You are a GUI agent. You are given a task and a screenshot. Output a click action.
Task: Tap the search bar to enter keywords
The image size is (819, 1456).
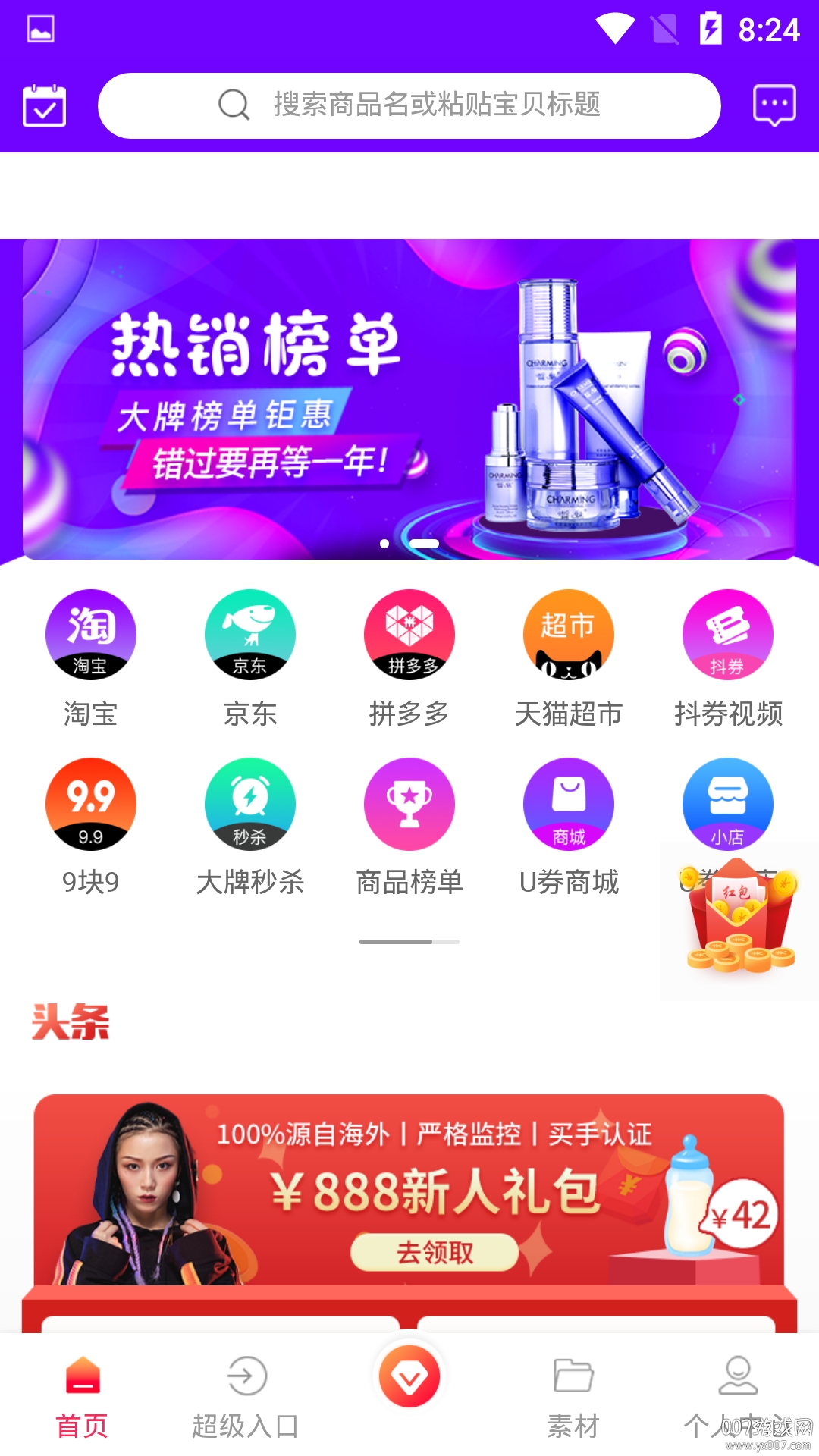(409, 105)
